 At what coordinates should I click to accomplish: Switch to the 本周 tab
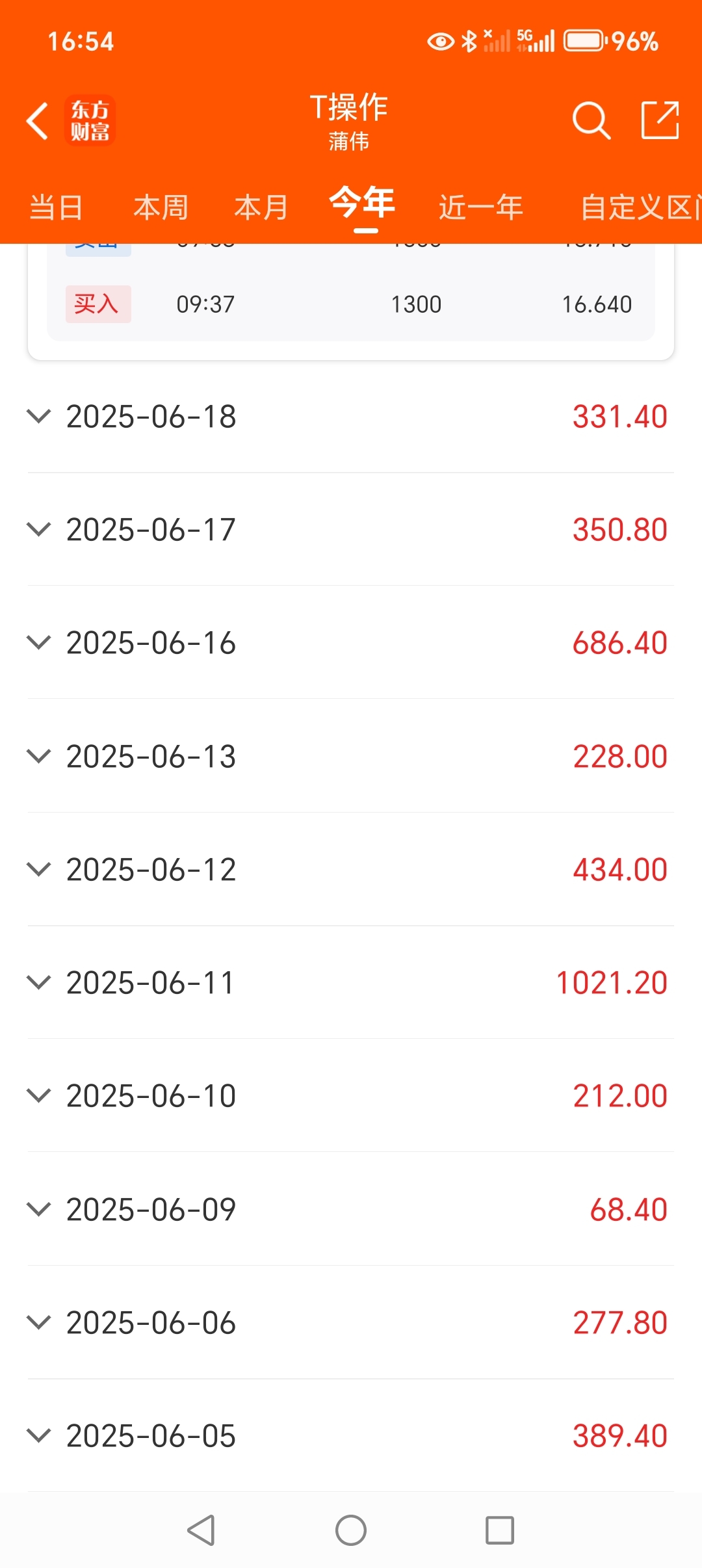(161, 208)
